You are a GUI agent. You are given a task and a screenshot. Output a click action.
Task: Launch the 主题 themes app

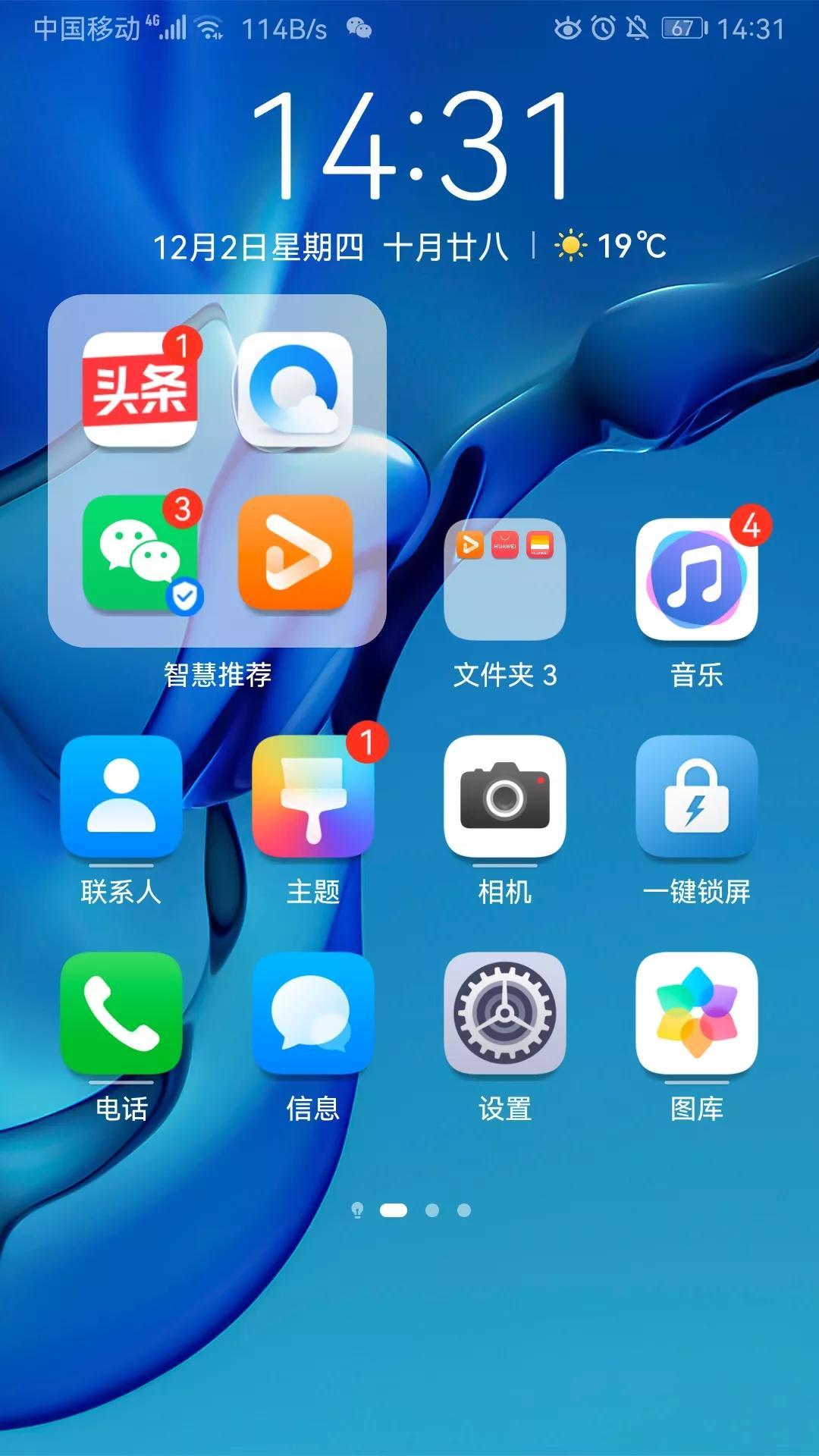(312, 796)
